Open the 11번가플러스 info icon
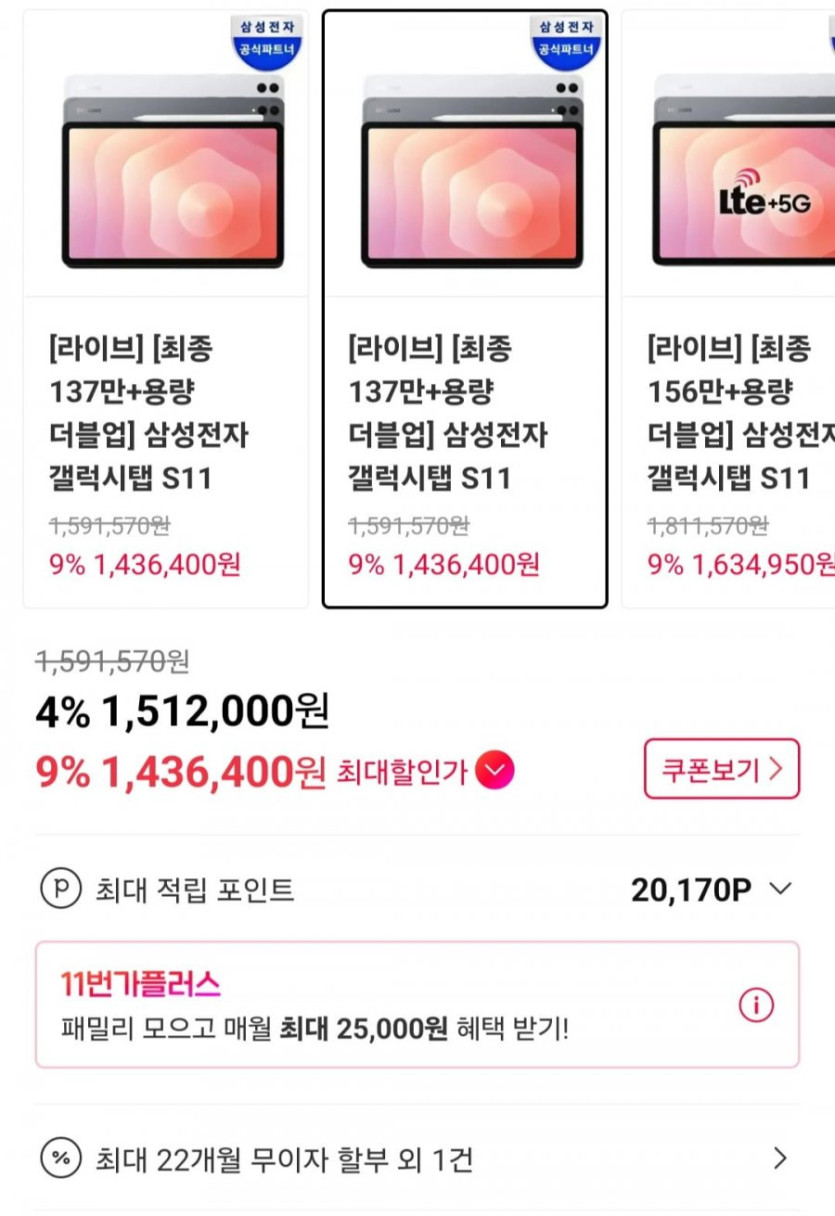 756,1005
